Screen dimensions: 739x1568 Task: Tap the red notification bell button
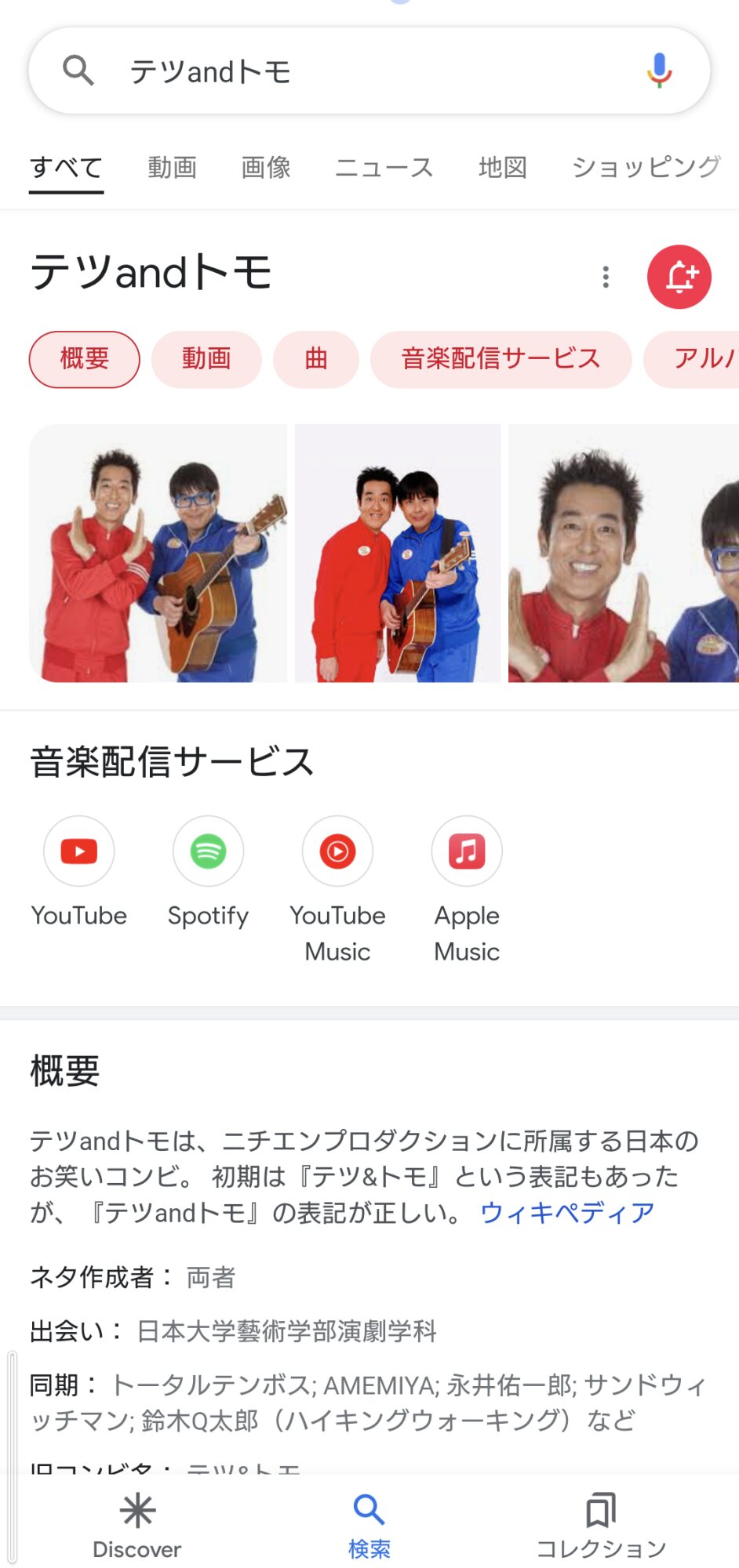(679, 277)
